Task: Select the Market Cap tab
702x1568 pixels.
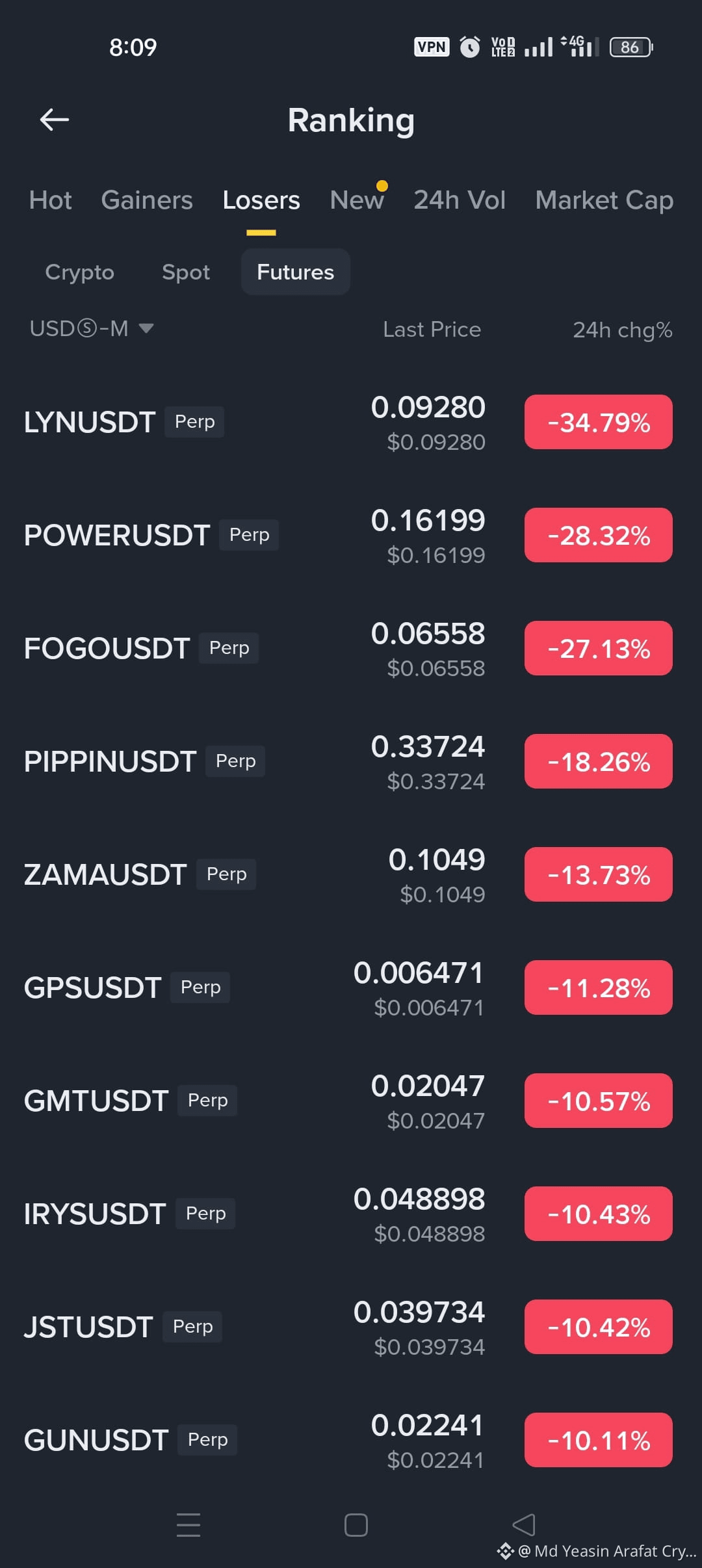Action: [x=604, y=200]
